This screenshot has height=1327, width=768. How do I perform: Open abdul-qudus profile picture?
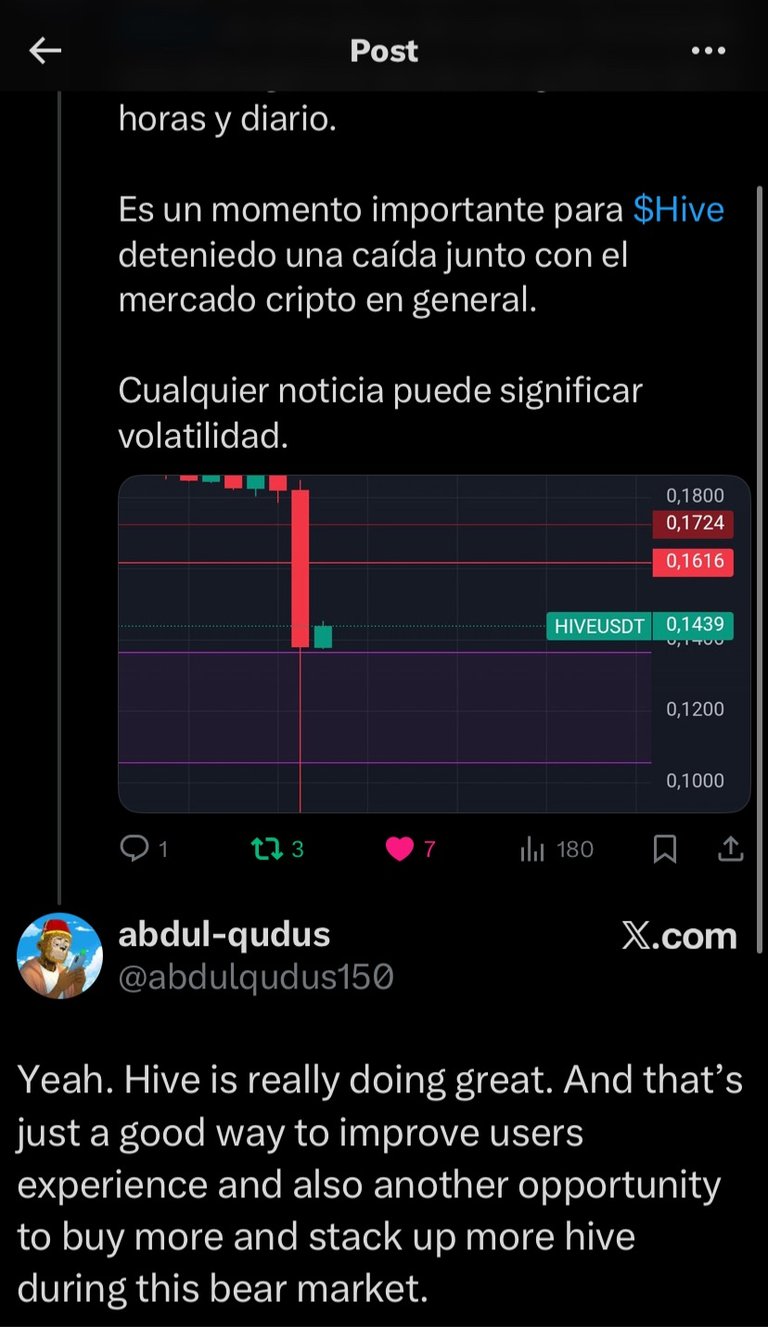(x=60, y=956)
